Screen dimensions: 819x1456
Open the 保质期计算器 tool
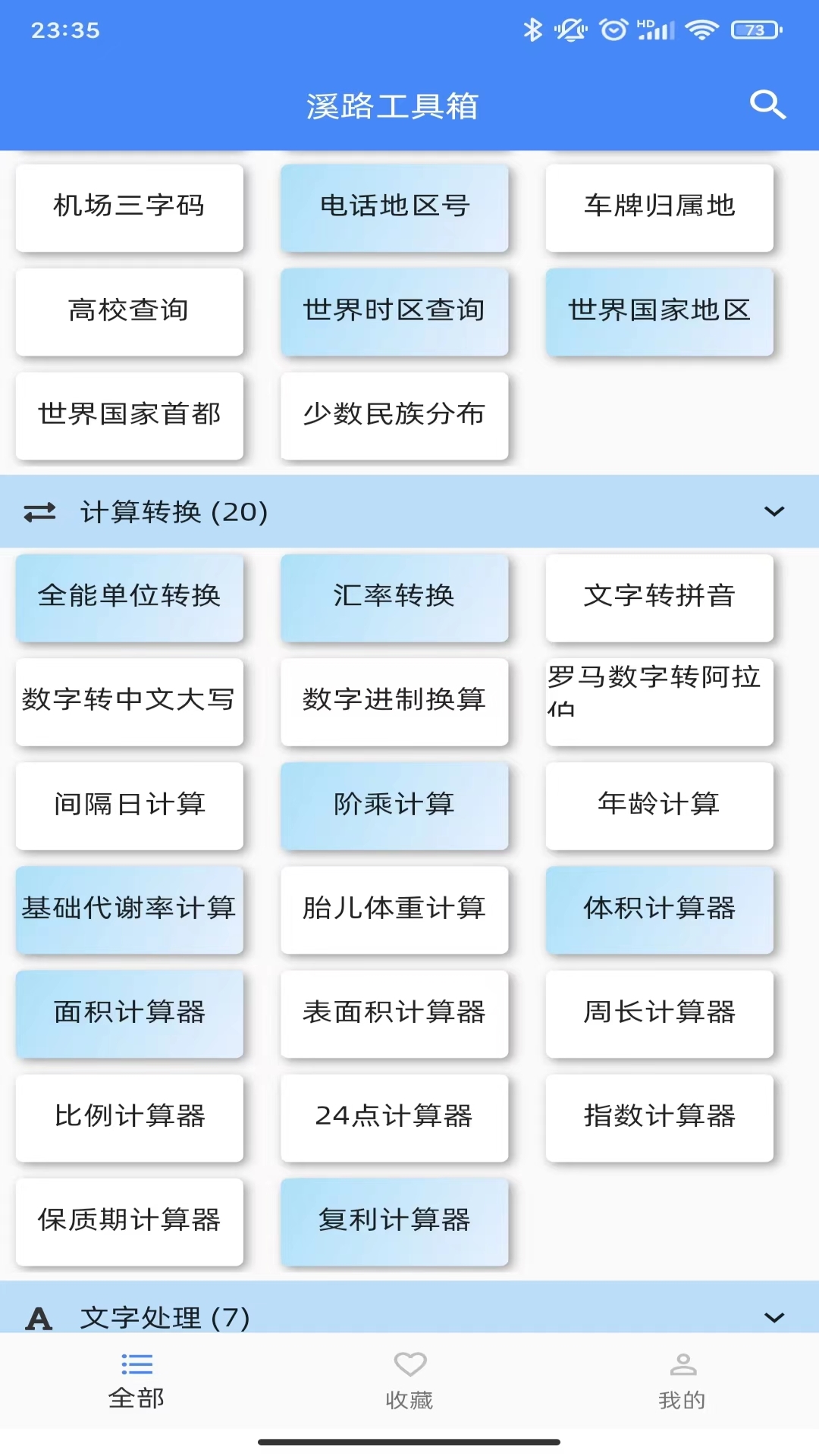(x=129, y=1220)
